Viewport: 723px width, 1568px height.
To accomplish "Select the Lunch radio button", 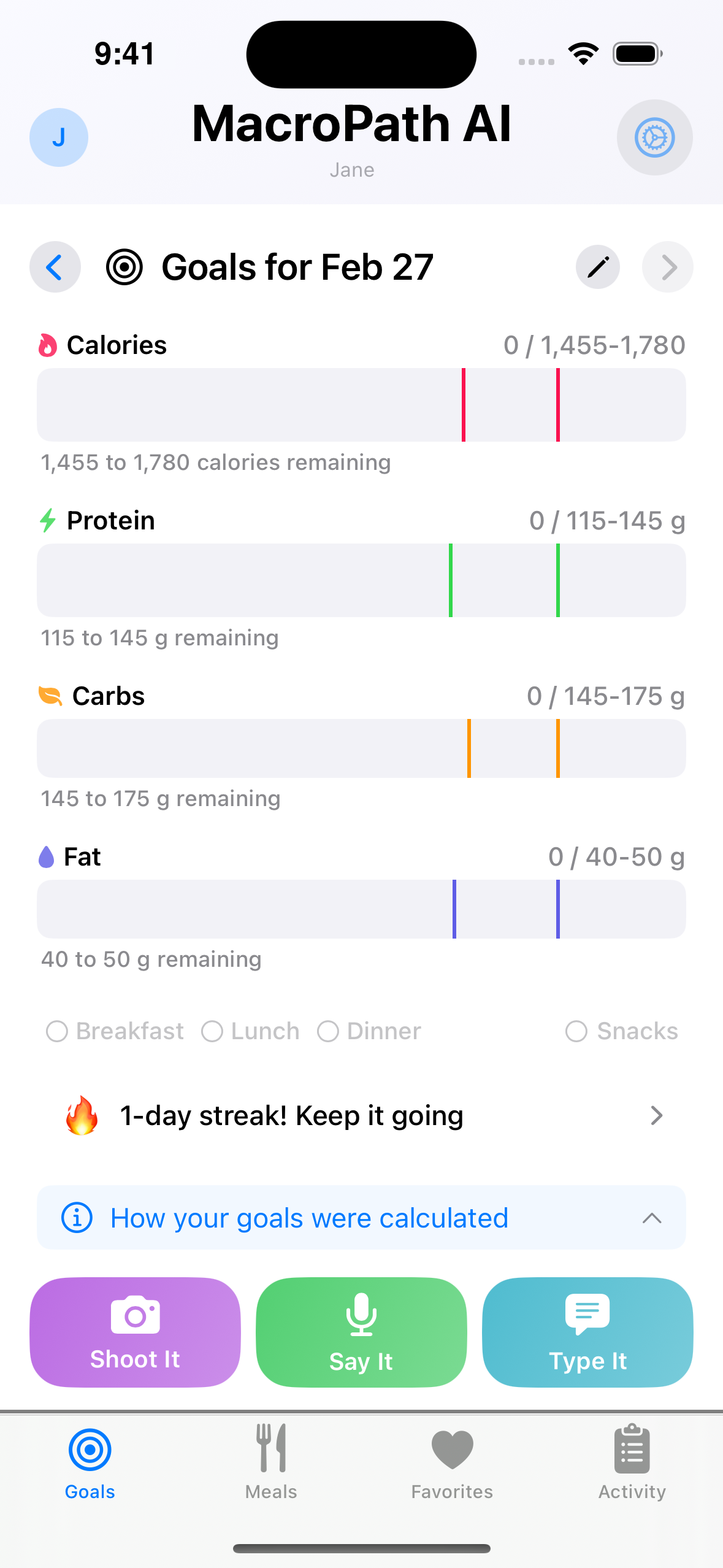I will click(x=213, y=1031).
